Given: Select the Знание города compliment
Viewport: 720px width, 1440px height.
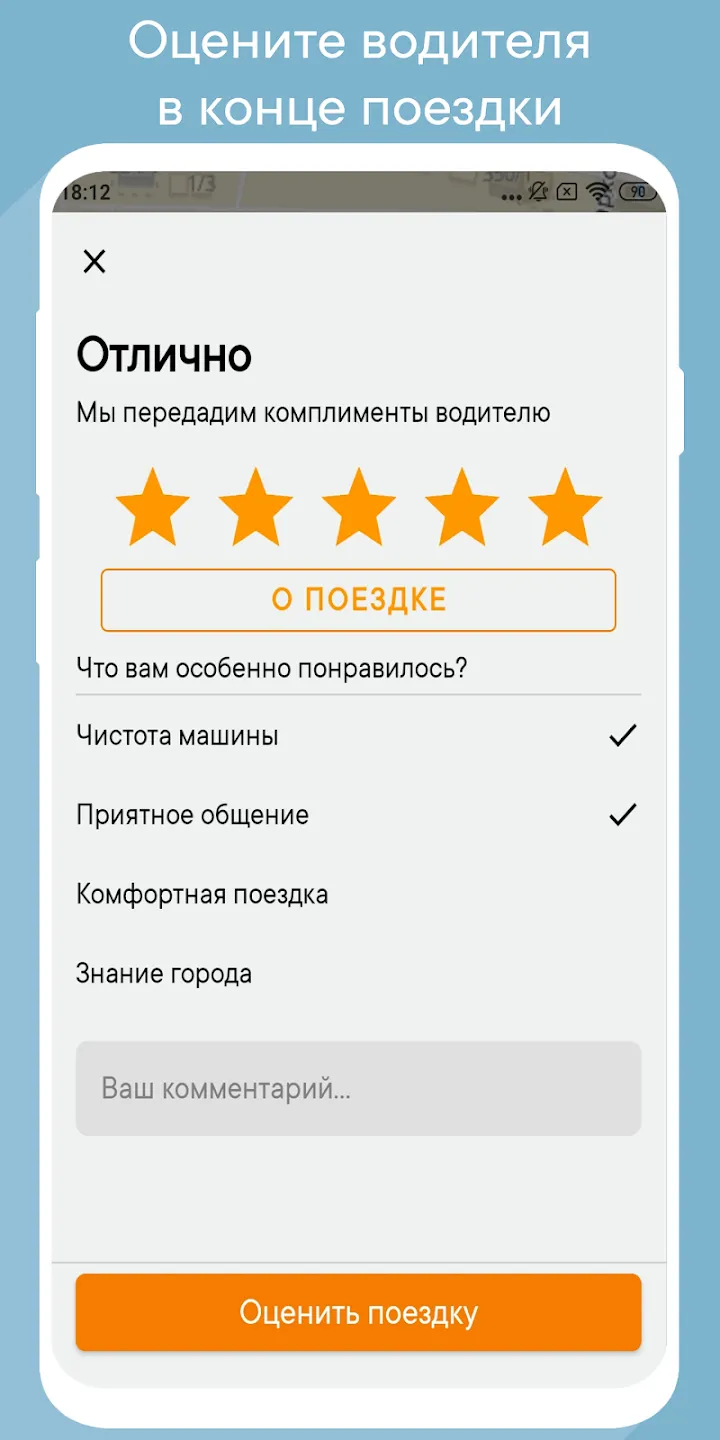Looking at the screenshot, I should (358, 973).
